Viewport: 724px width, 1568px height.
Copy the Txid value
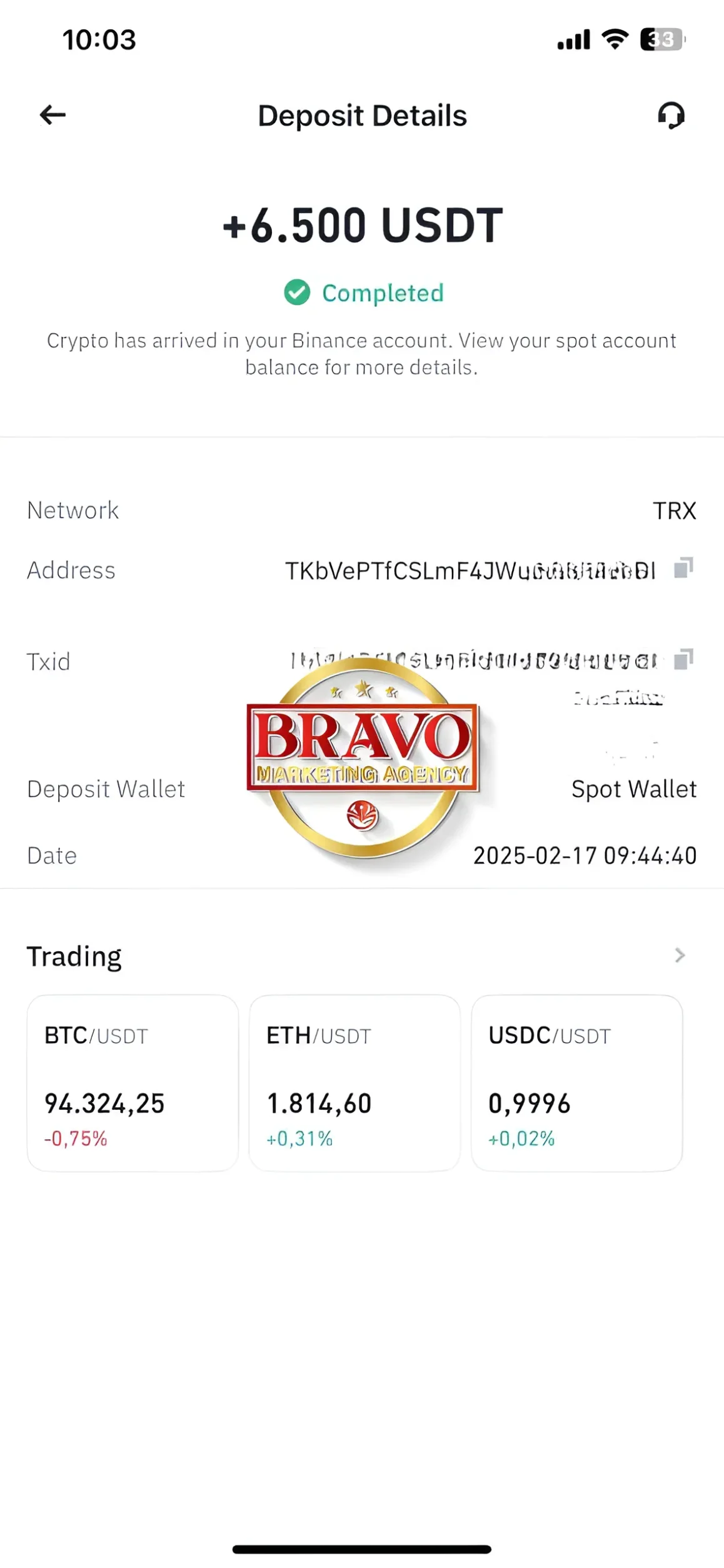tap(683, 659)
